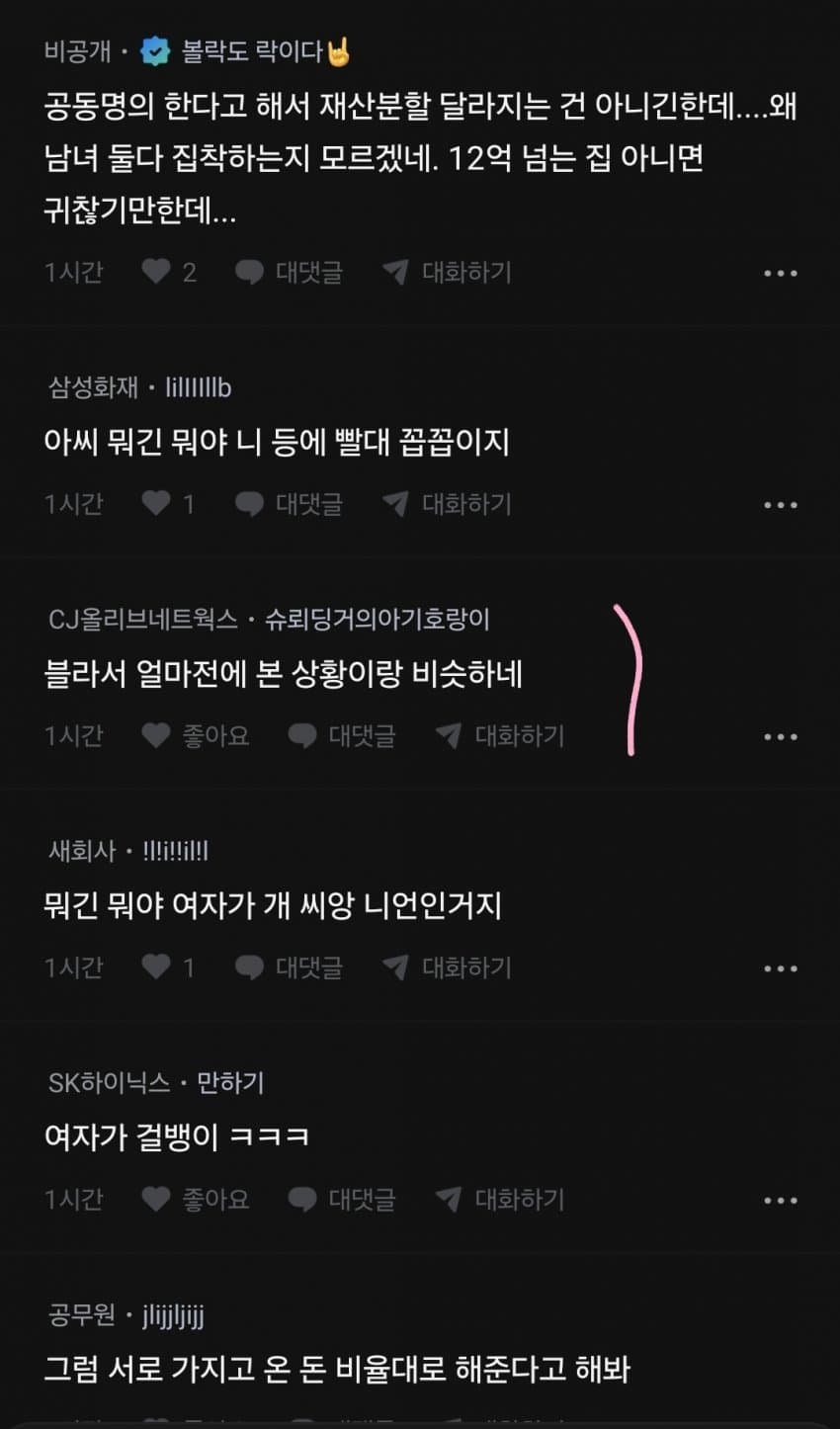Open overflow menu on 만하기's comment
840x1429 pixels.
tap(780, 1201)
